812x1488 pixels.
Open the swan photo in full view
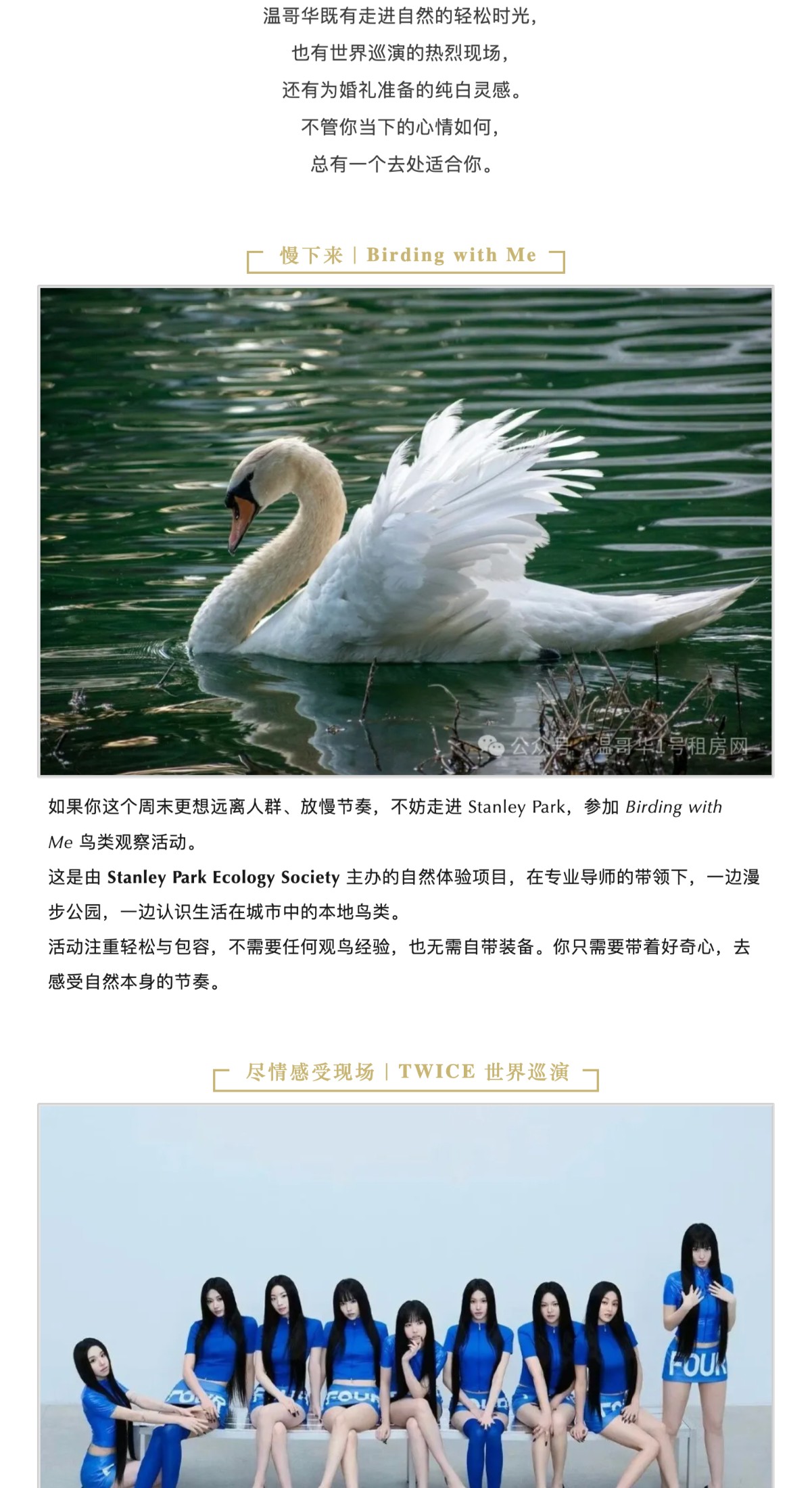tap(406, 531)
